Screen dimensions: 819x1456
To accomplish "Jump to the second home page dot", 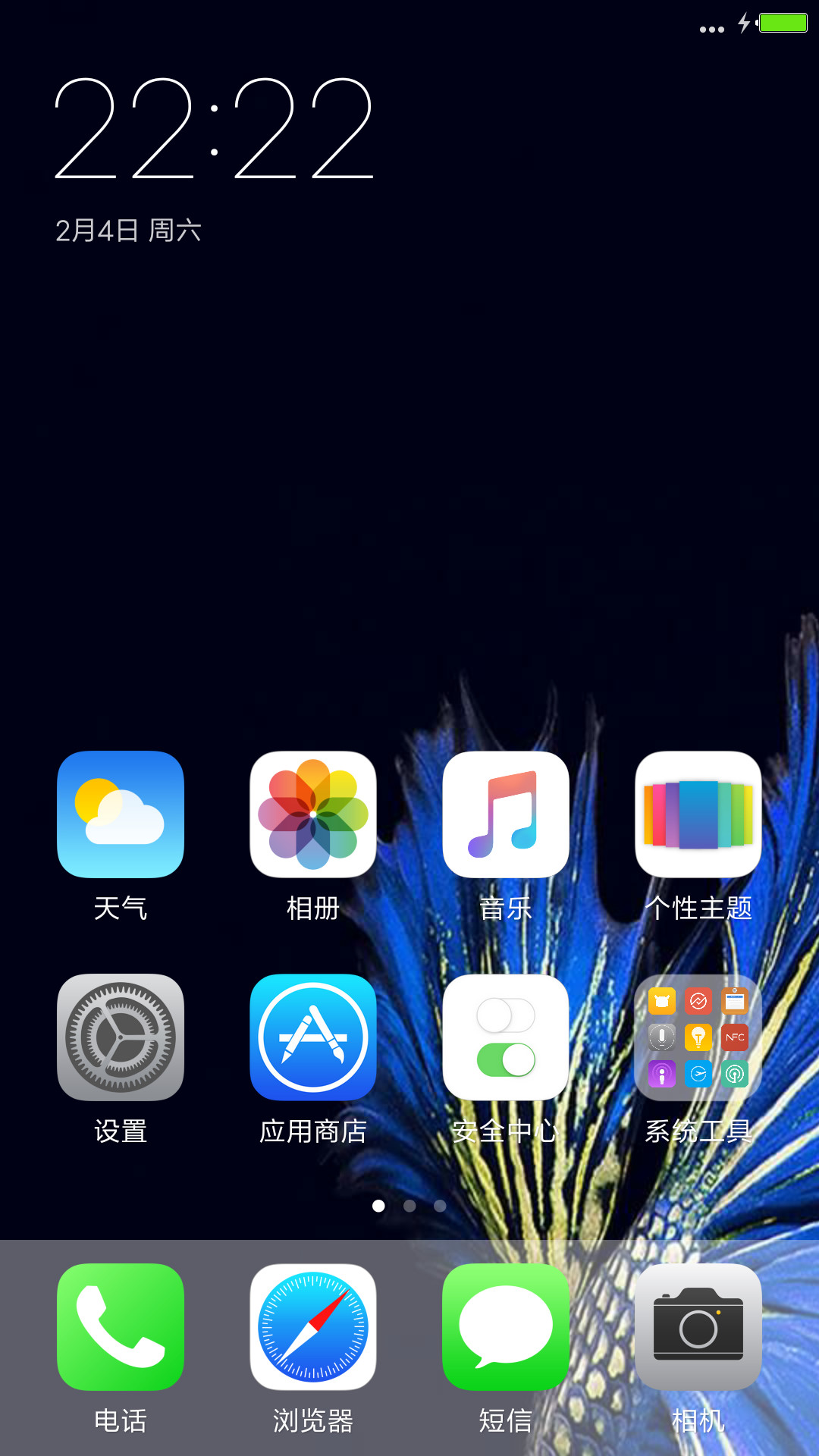I will (409, 1206).
